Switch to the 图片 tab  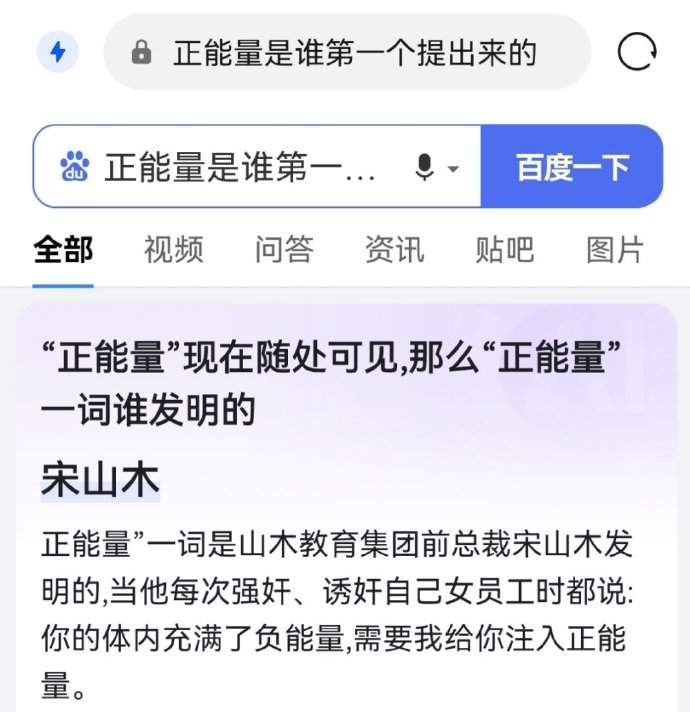point(615,250)
